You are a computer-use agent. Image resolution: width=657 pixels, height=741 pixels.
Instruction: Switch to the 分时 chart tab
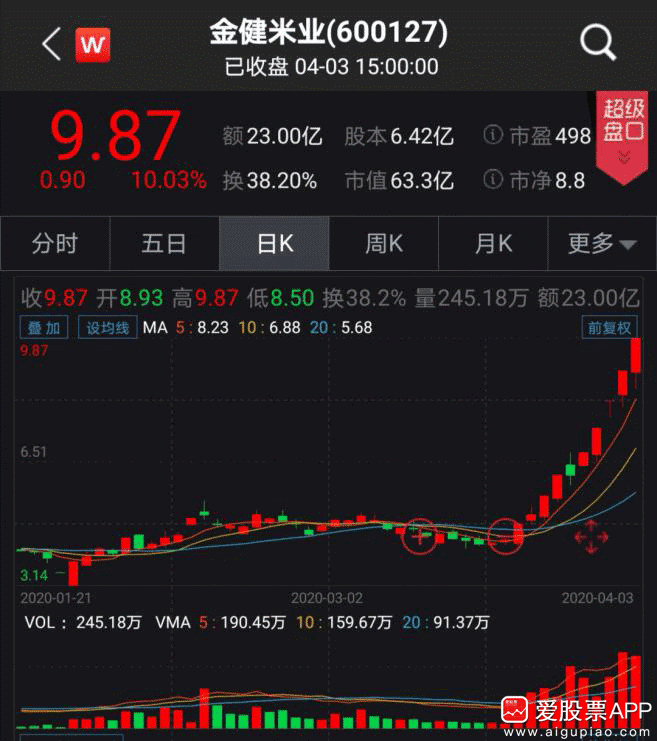tap(54, 243)
